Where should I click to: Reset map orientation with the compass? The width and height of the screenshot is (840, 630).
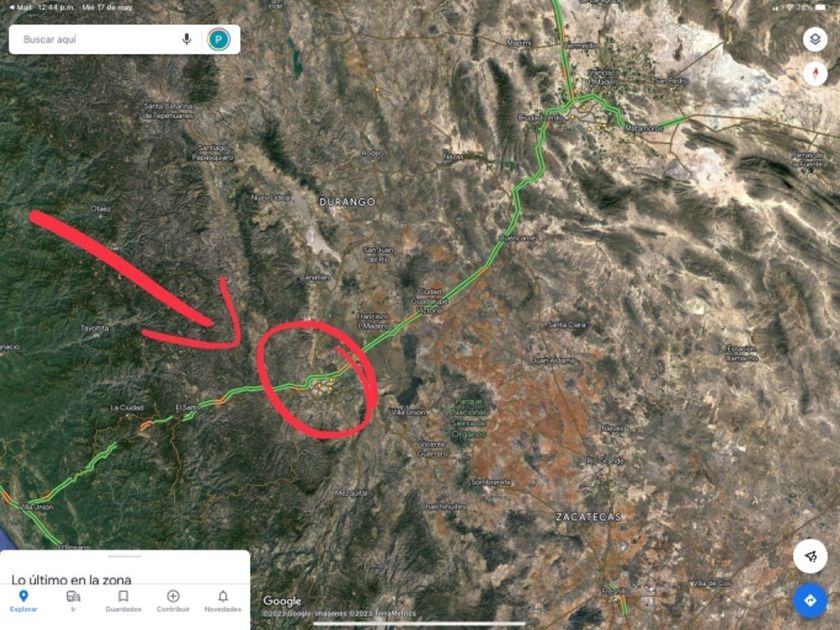(x=815, y=72)
